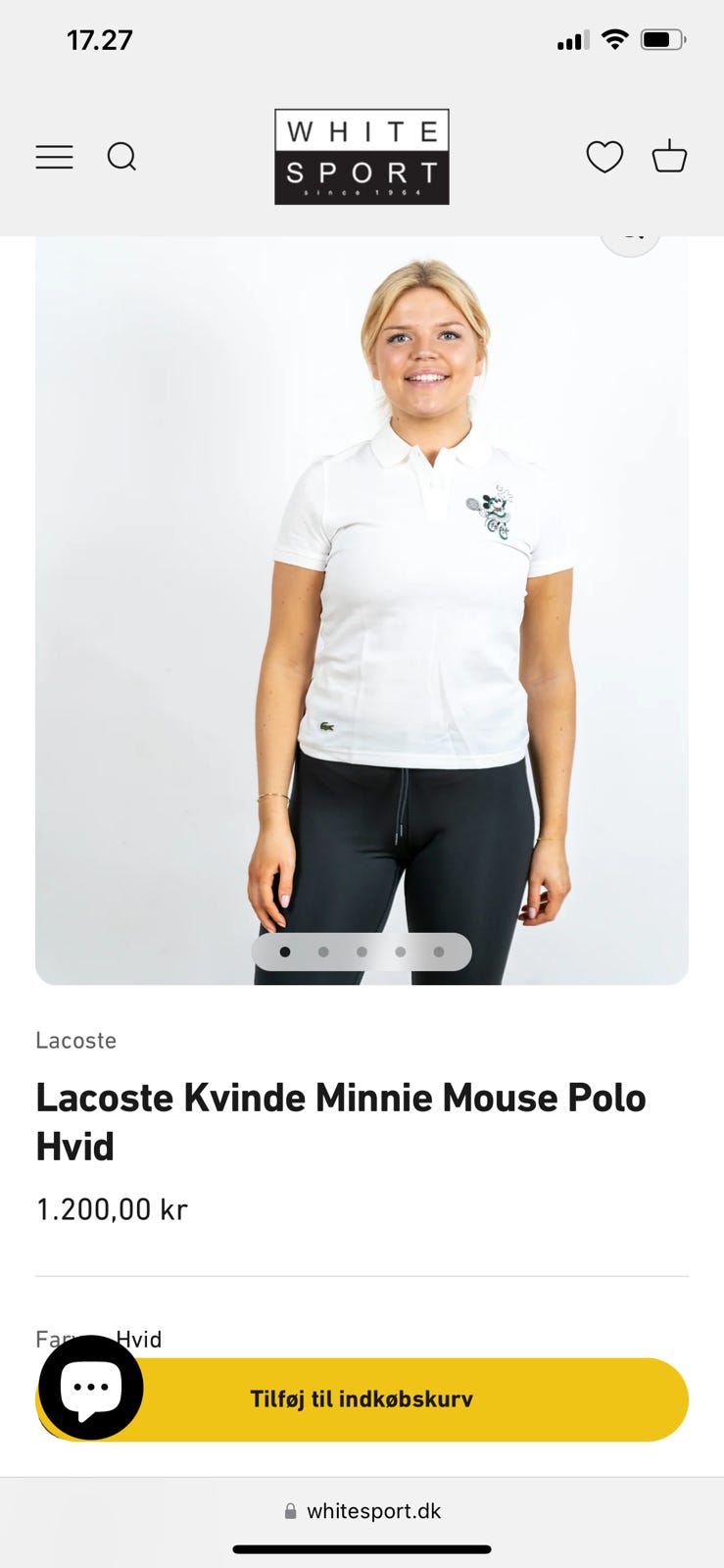The image size is (724, 1568).
Task: Open the shopping basket
Action: pos(669,157)
